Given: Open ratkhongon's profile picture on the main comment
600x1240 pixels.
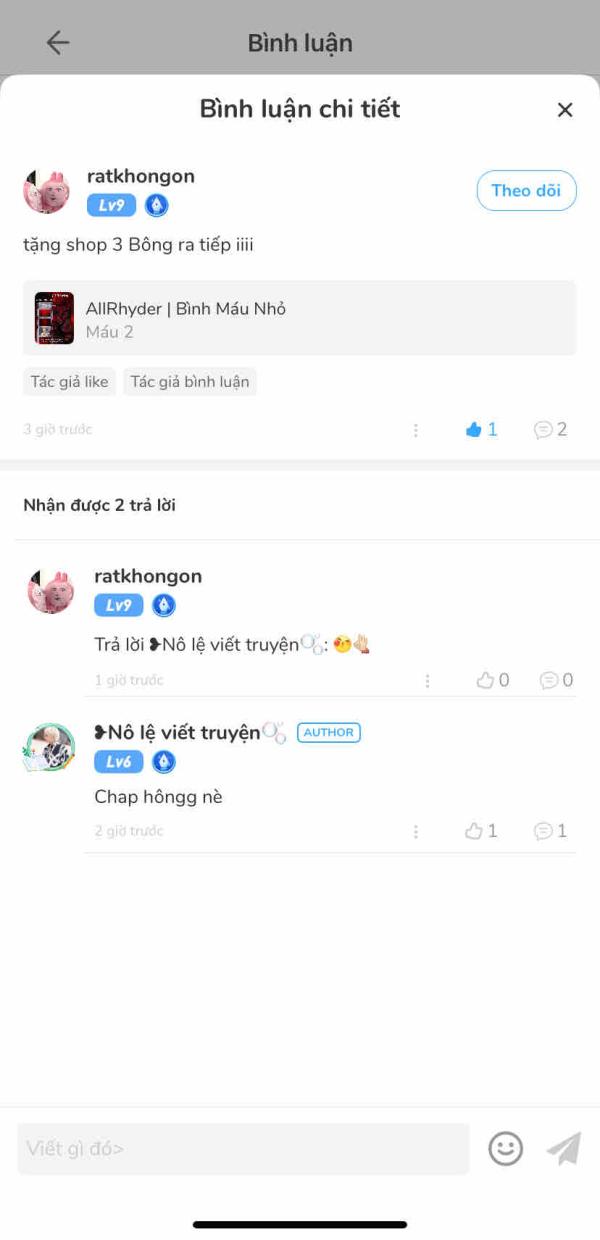Looking at the screenshot, I should tap(46, 191).
